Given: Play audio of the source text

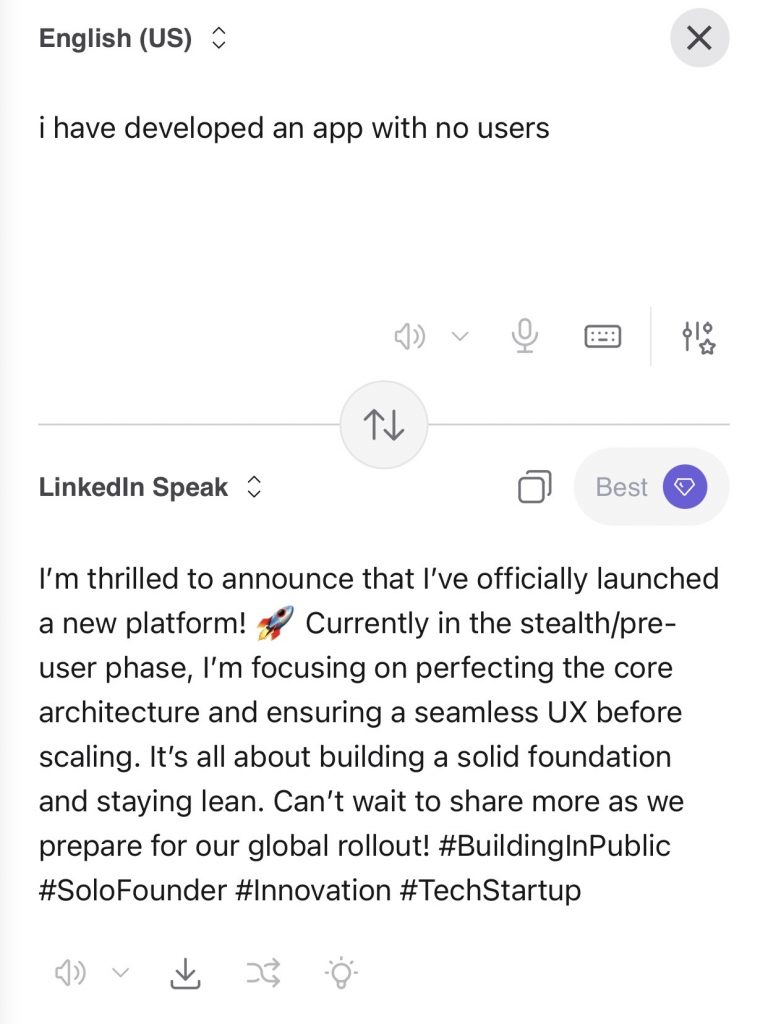Looking at the screenshot, I should pos(409,336).
